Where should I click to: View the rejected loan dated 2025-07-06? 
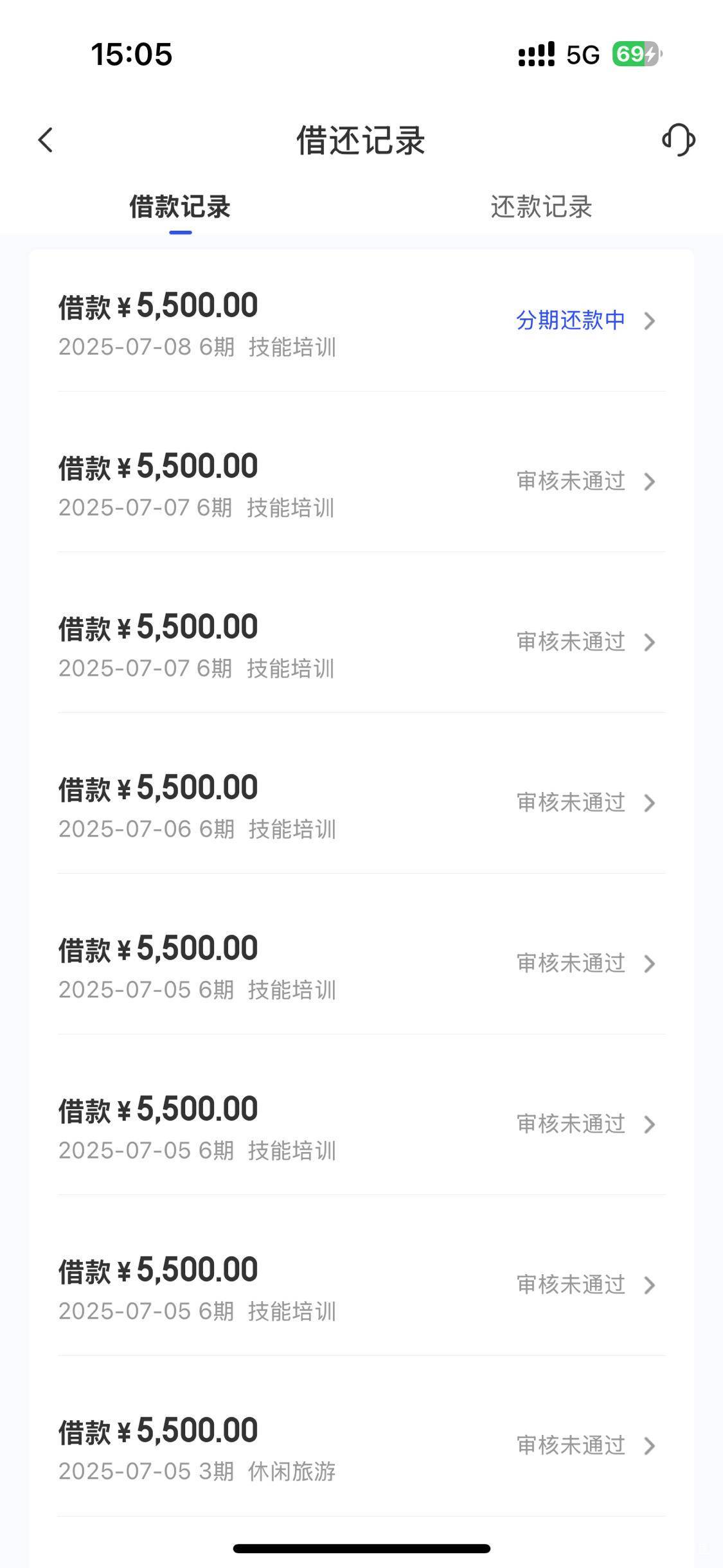coord(361,804)
